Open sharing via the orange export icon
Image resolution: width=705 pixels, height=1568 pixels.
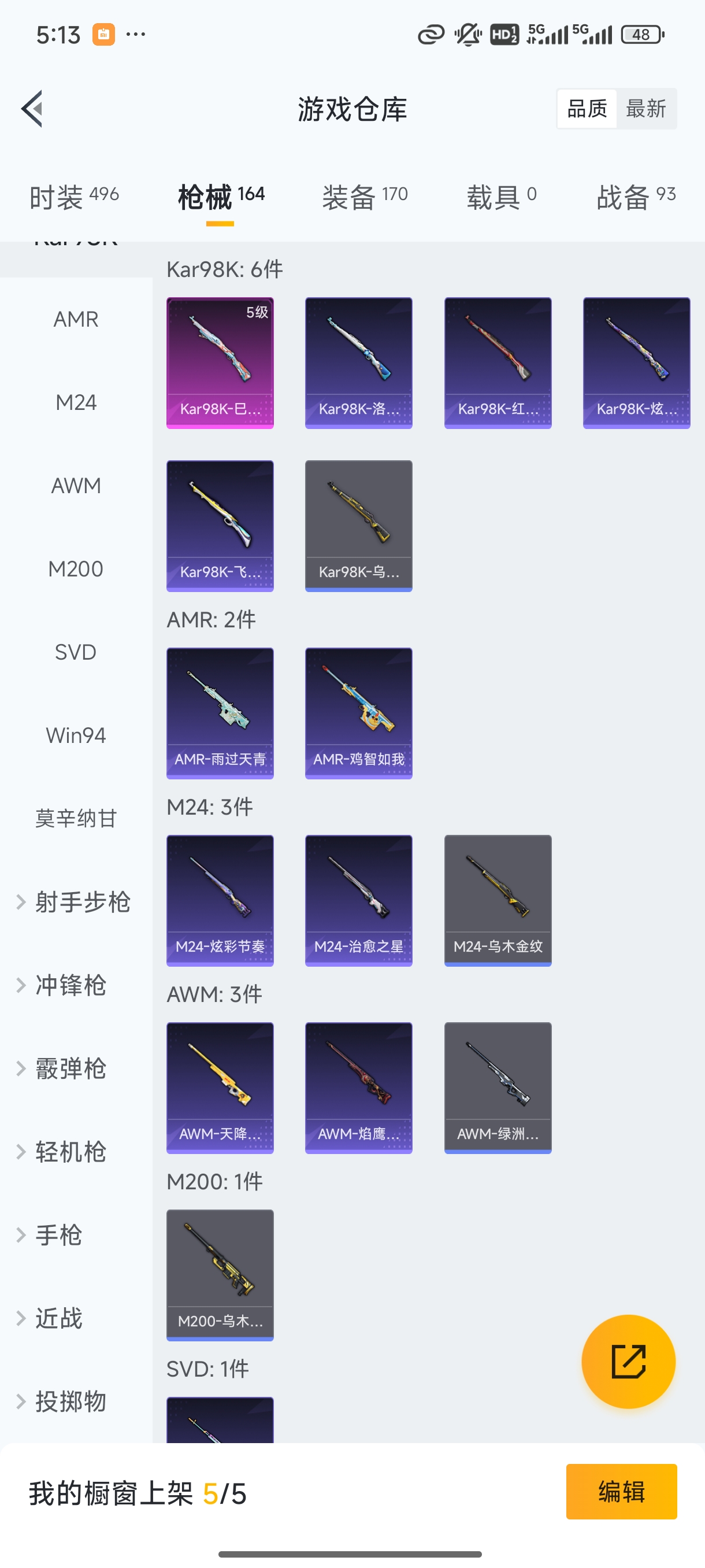[x=629, y=1362]
